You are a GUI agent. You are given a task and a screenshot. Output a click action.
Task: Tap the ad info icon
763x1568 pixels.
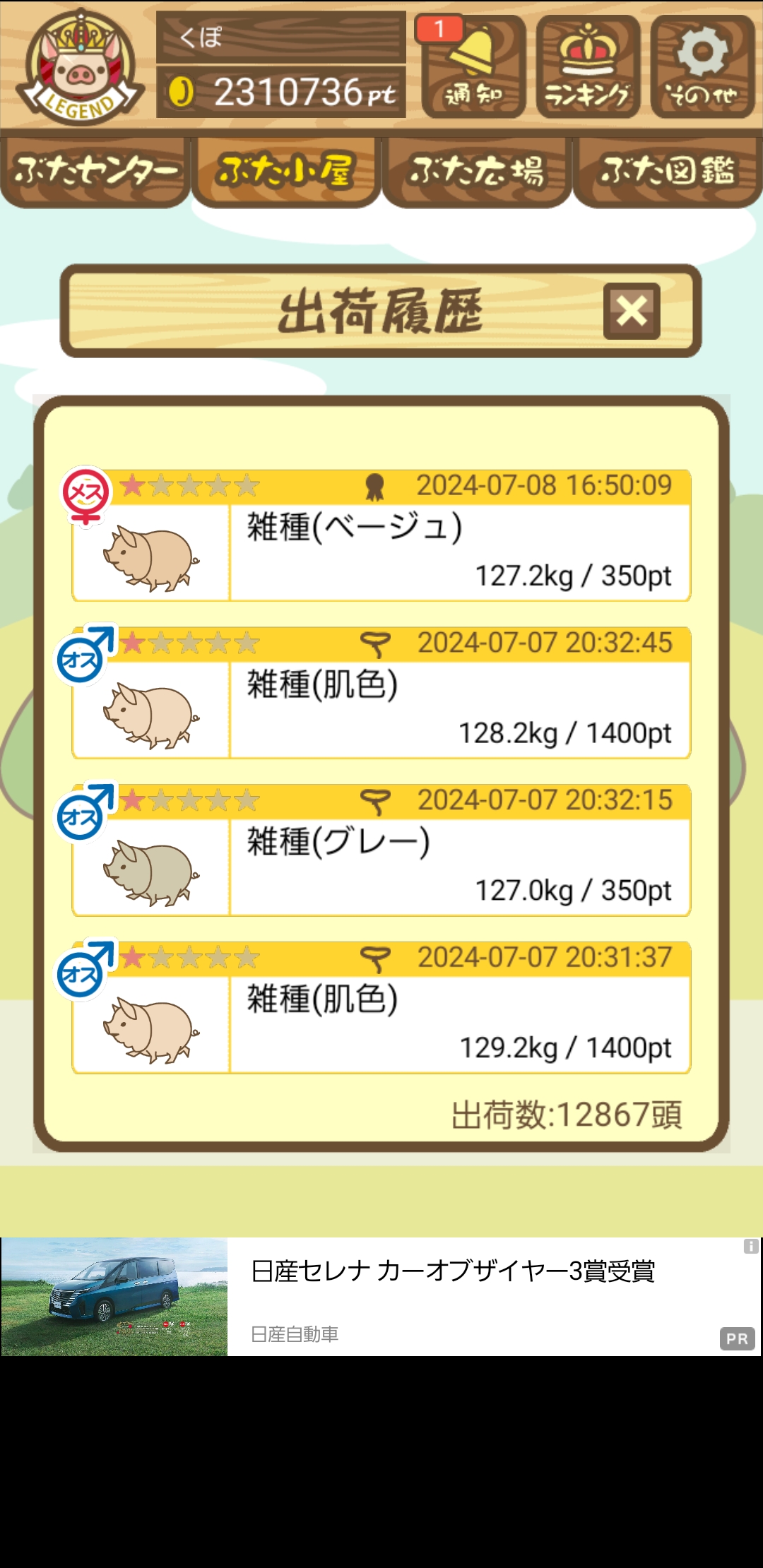click(x=750, y=1247)
